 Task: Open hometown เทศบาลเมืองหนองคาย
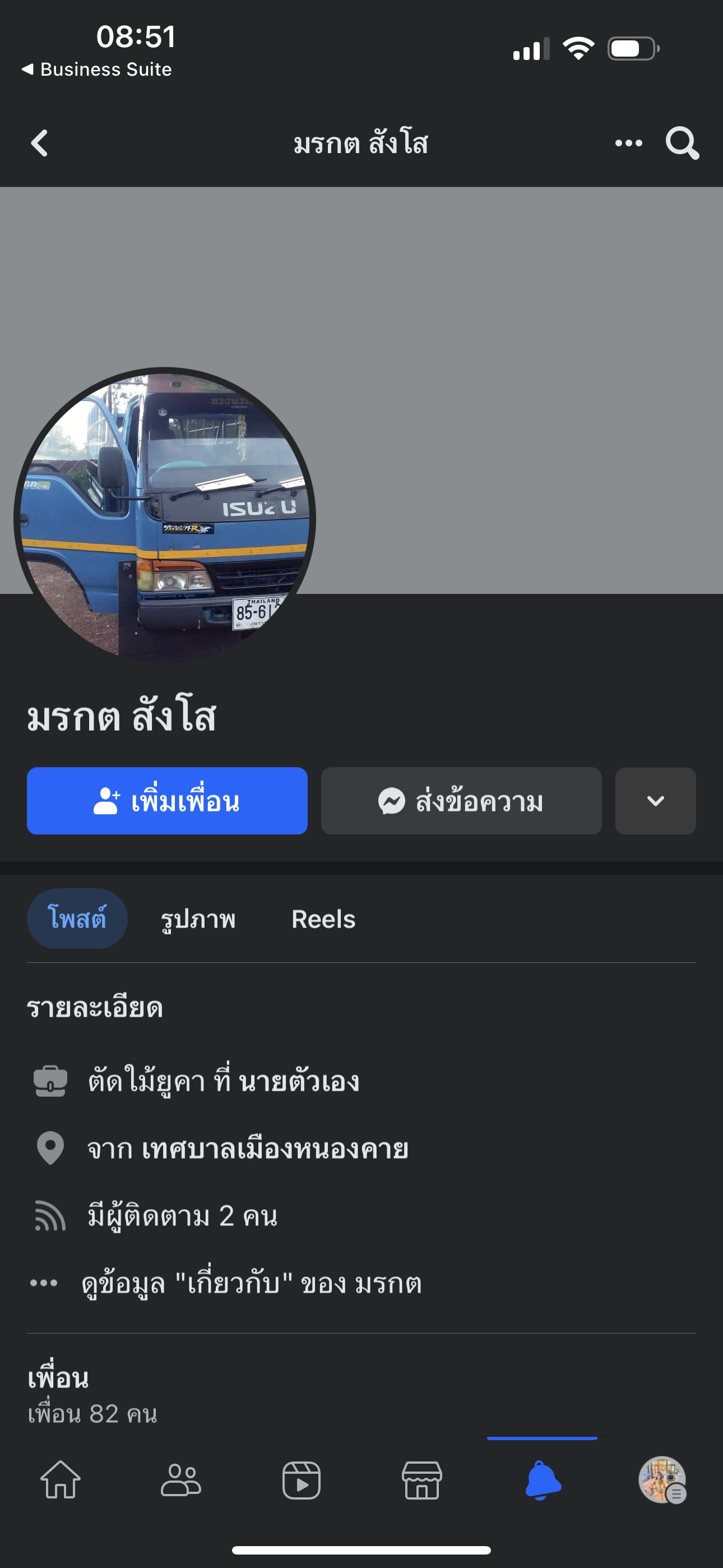(248, 1149)
